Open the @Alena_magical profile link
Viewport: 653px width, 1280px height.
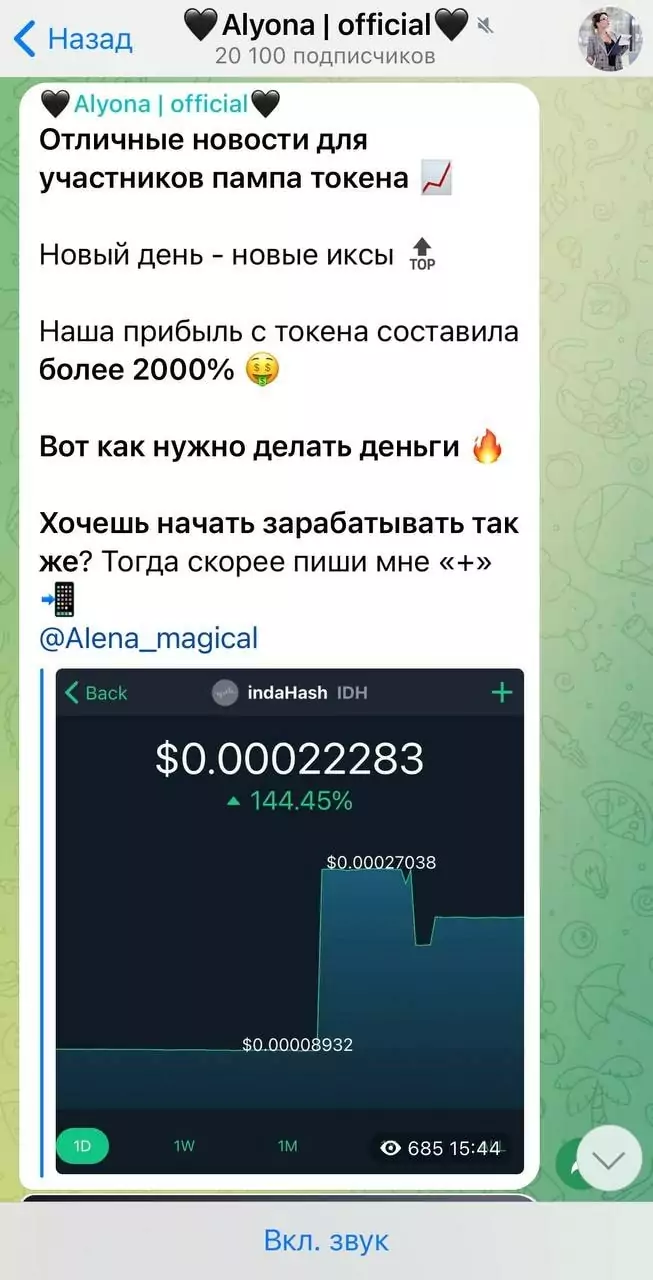[x=148, y=637]
